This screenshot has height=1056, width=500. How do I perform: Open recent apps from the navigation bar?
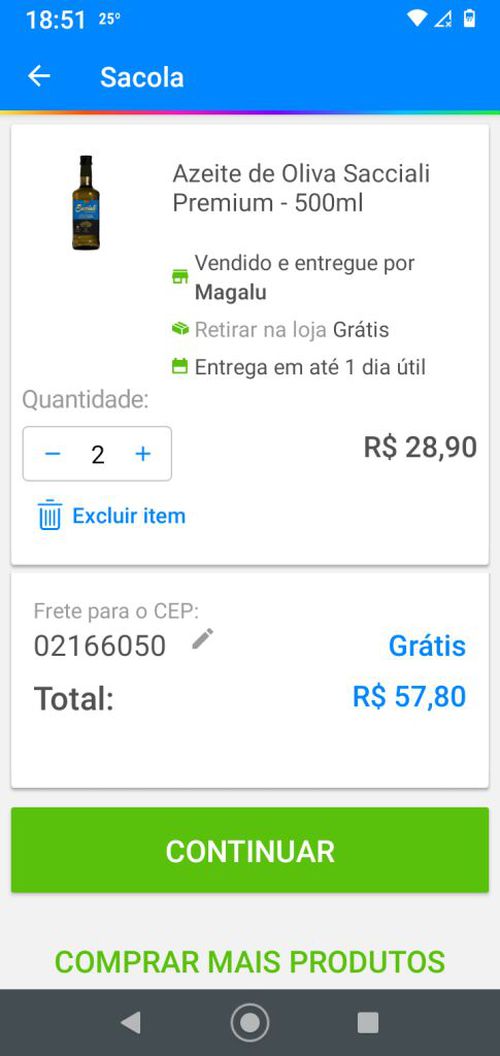pyautogui.click(x=367, y=1022)
